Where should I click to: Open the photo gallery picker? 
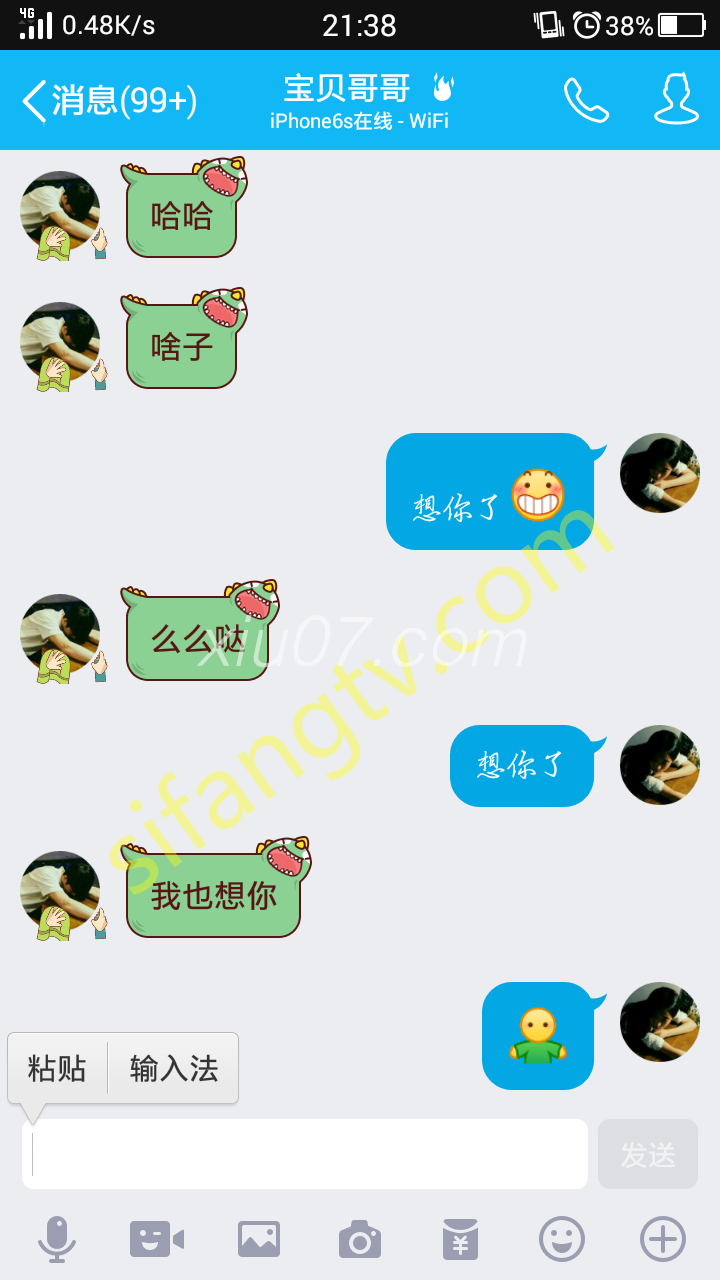tap(259, 1240)
